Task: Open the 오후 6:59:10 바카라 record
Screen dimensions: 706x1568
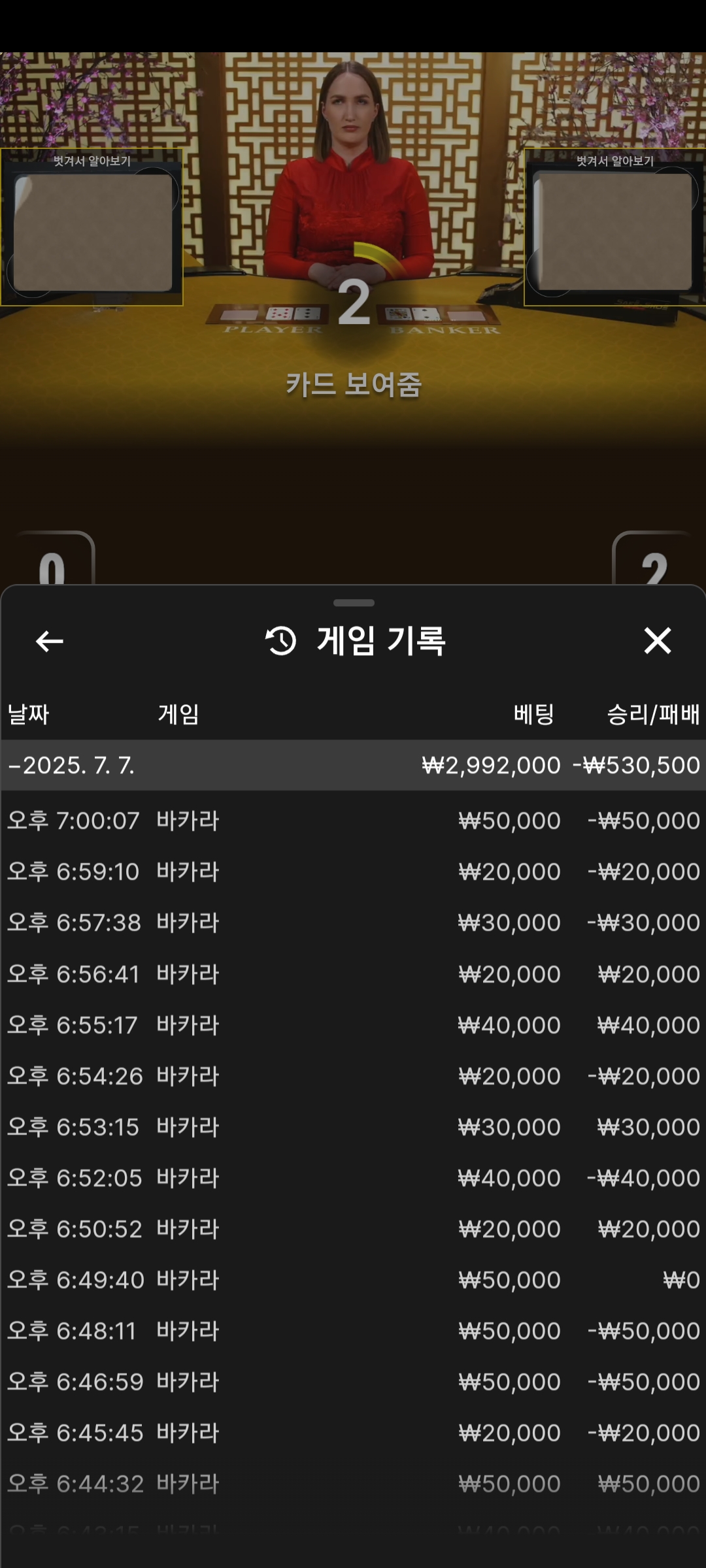Action: (353, 872)
